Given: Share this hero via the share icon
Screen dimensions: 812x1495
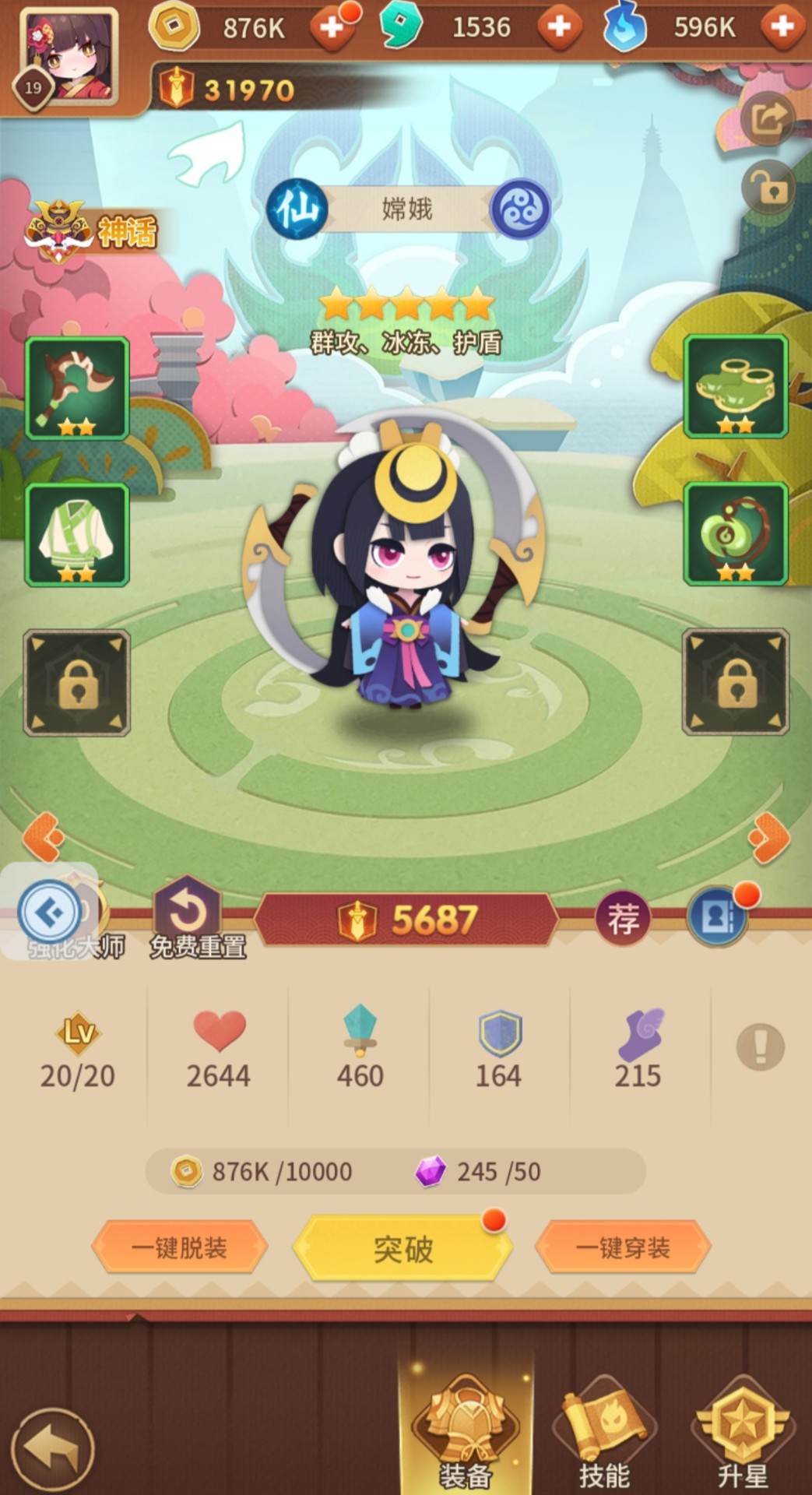Looking at the screenshot, I should 768,119.
